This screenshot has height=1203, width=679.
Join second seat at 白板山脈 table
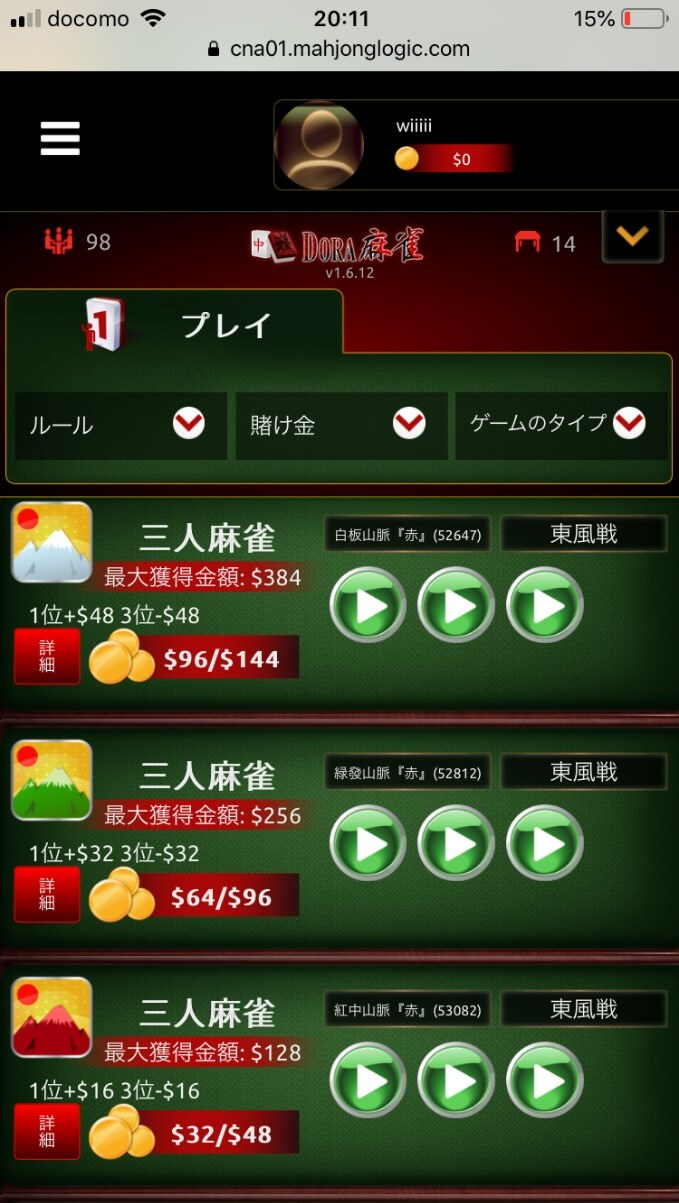[455, 605]
